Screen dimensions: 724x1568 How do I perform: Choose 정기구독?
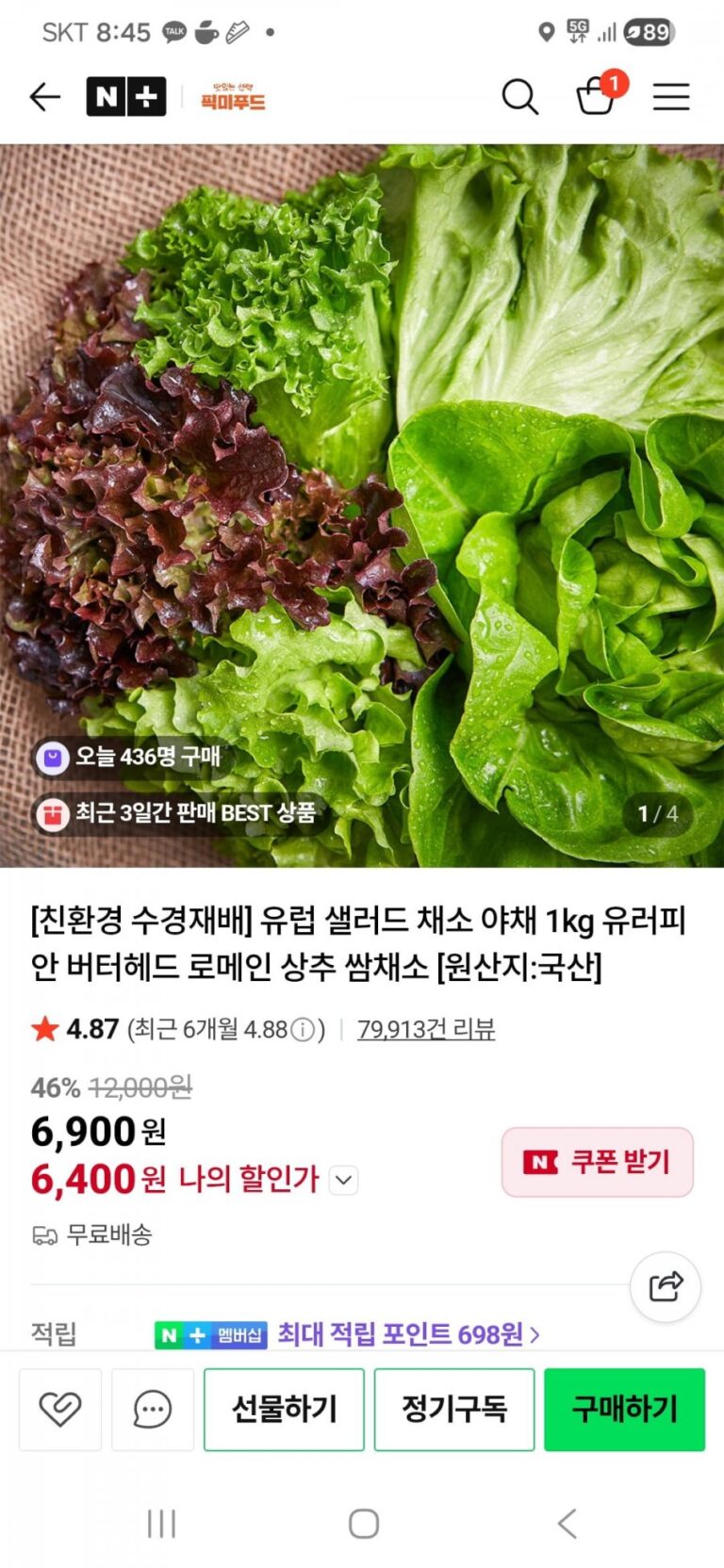click(x=454, y=1410)
